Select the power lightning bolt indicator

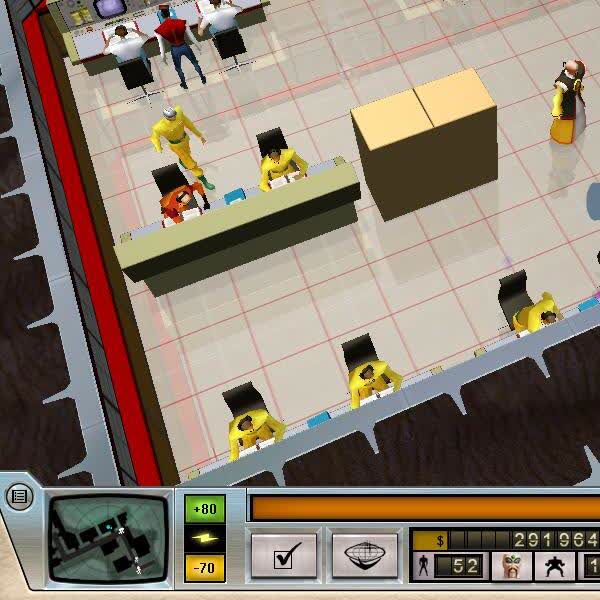(x=204, y=538)
